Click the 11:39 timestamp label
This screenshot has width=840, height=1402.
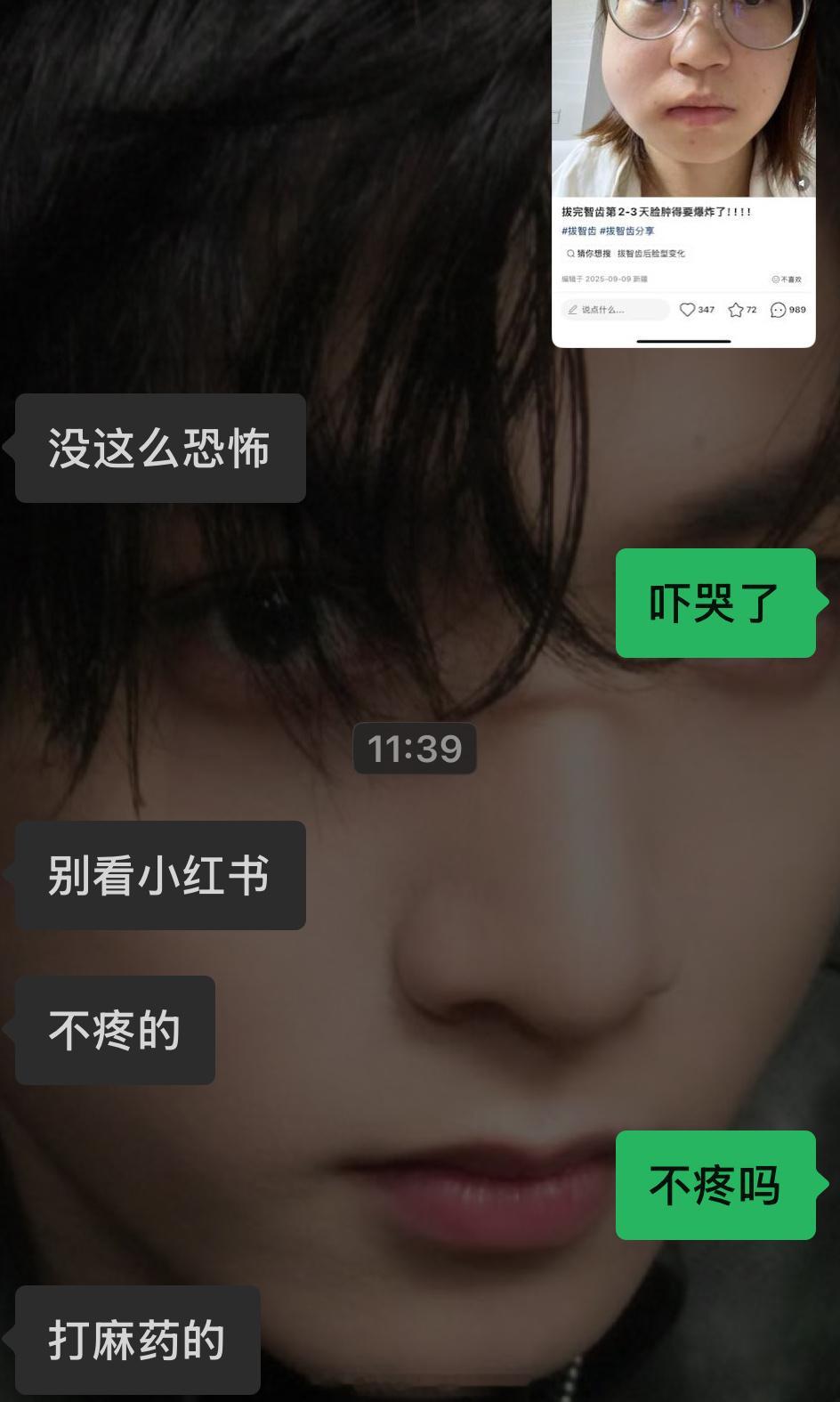tap(414, 749)
